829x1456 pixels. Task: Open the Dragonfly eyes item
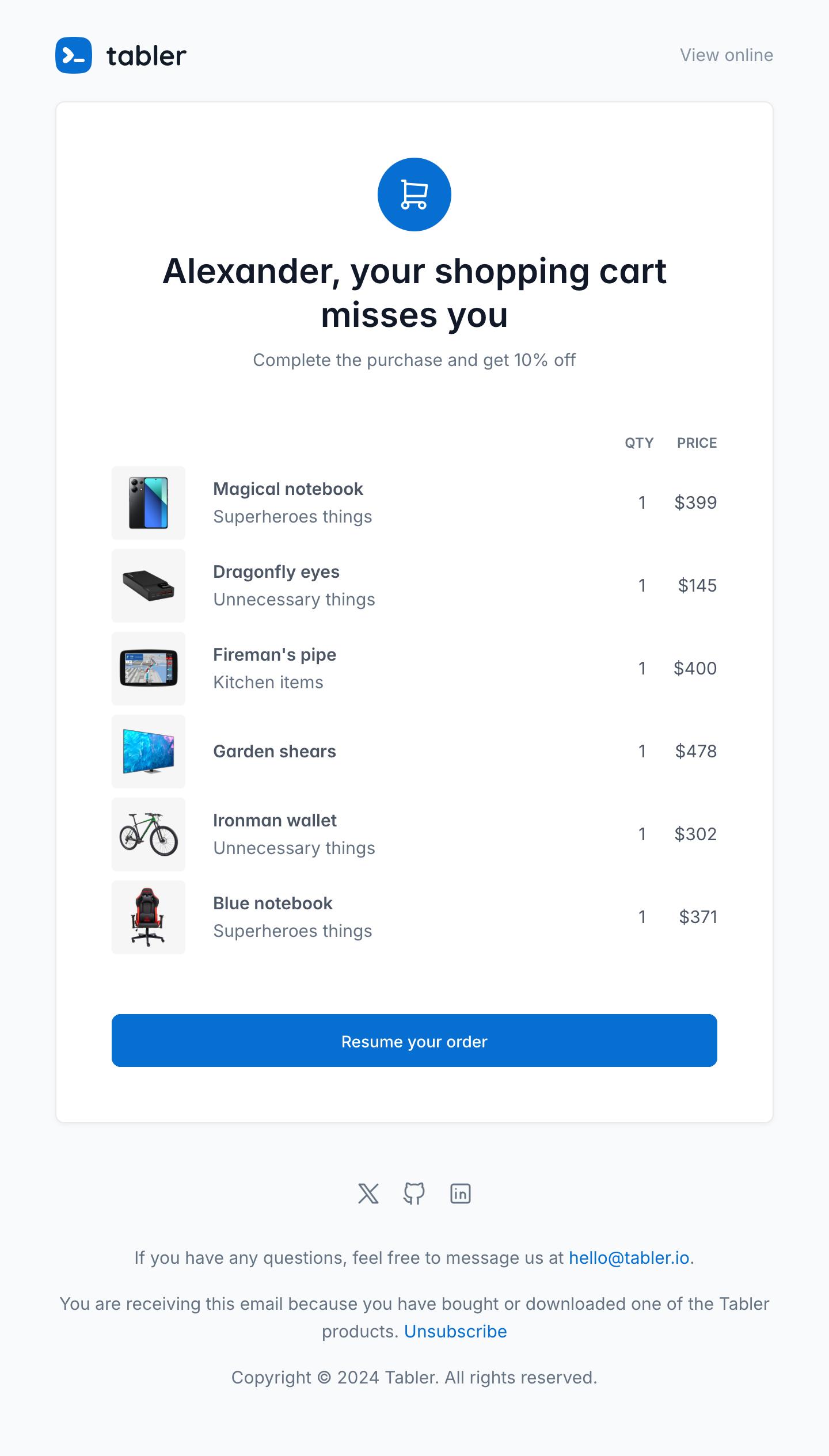pyautogui.click(x=276, y=571)
